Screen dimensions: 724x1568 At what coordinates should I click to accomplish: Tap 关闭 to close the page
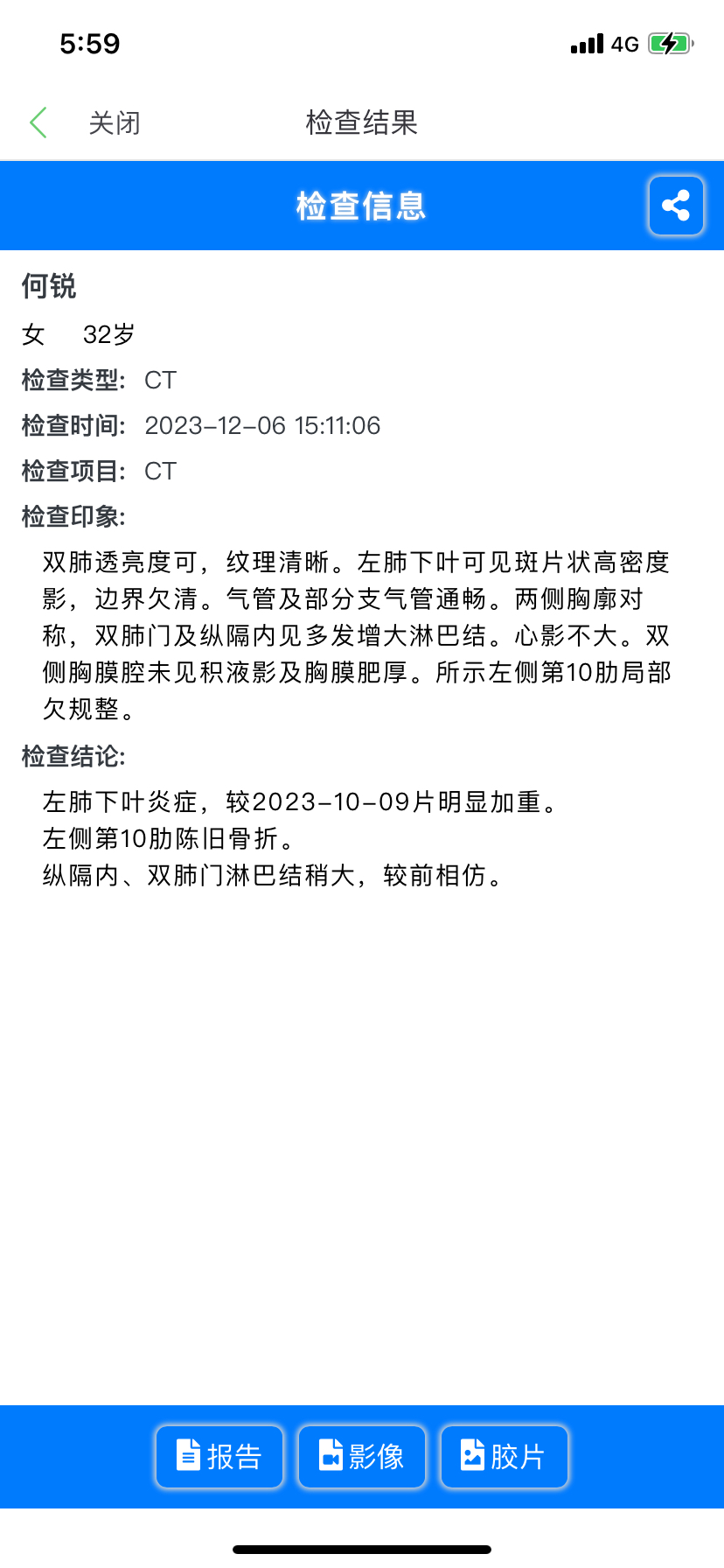(115, 123)
